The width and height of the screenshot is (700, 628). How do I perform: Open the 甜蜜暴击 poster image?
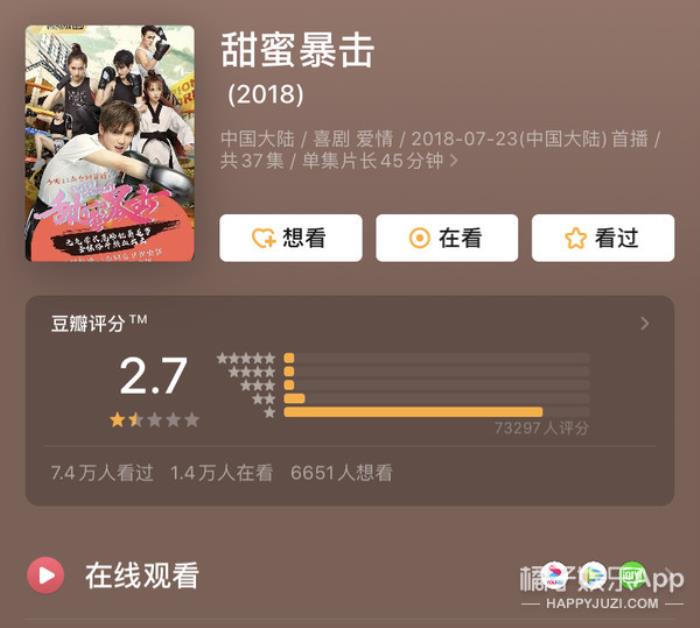pyautogui.click(x=110, y=144)
